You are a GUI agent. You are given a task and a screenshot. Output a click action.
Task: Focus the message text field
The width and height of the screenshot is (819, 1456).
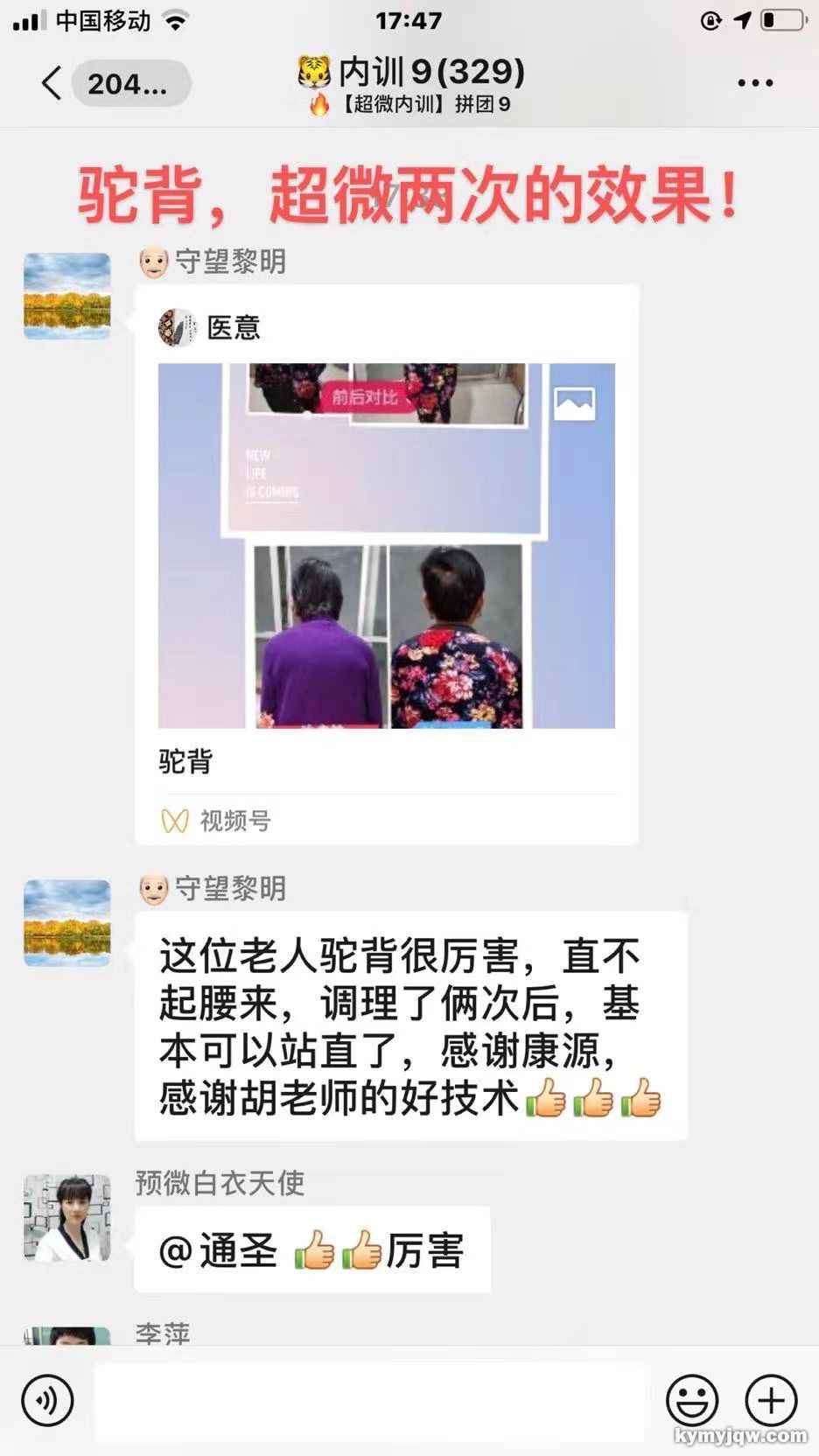coord(369,1401)
